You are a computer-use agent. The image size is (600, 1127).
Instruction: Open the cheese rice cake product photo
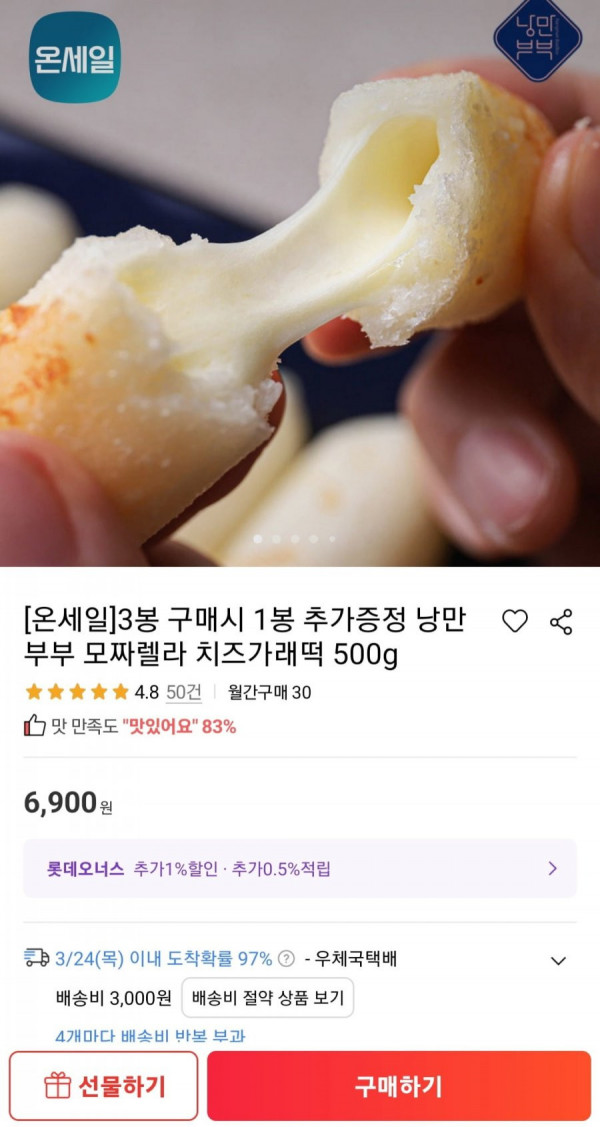coord(300,300)
